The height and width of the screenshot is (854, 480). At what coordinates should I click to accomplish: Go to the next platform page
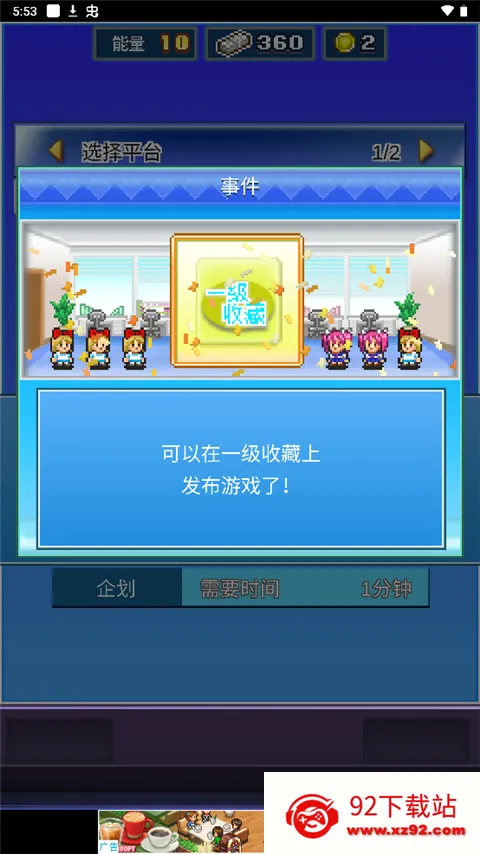pyautogui.click(x=426, y=151)
